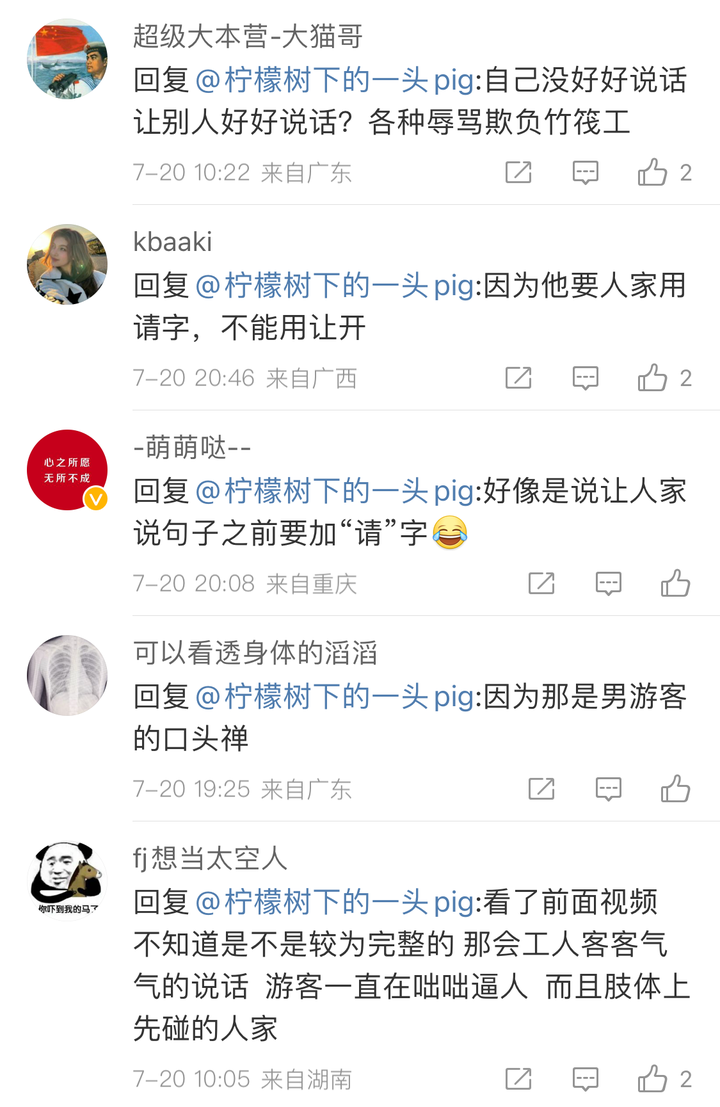Reply to 超级大本营-大猫哥's comment
720x1107 pixels.
pos(585,173)
